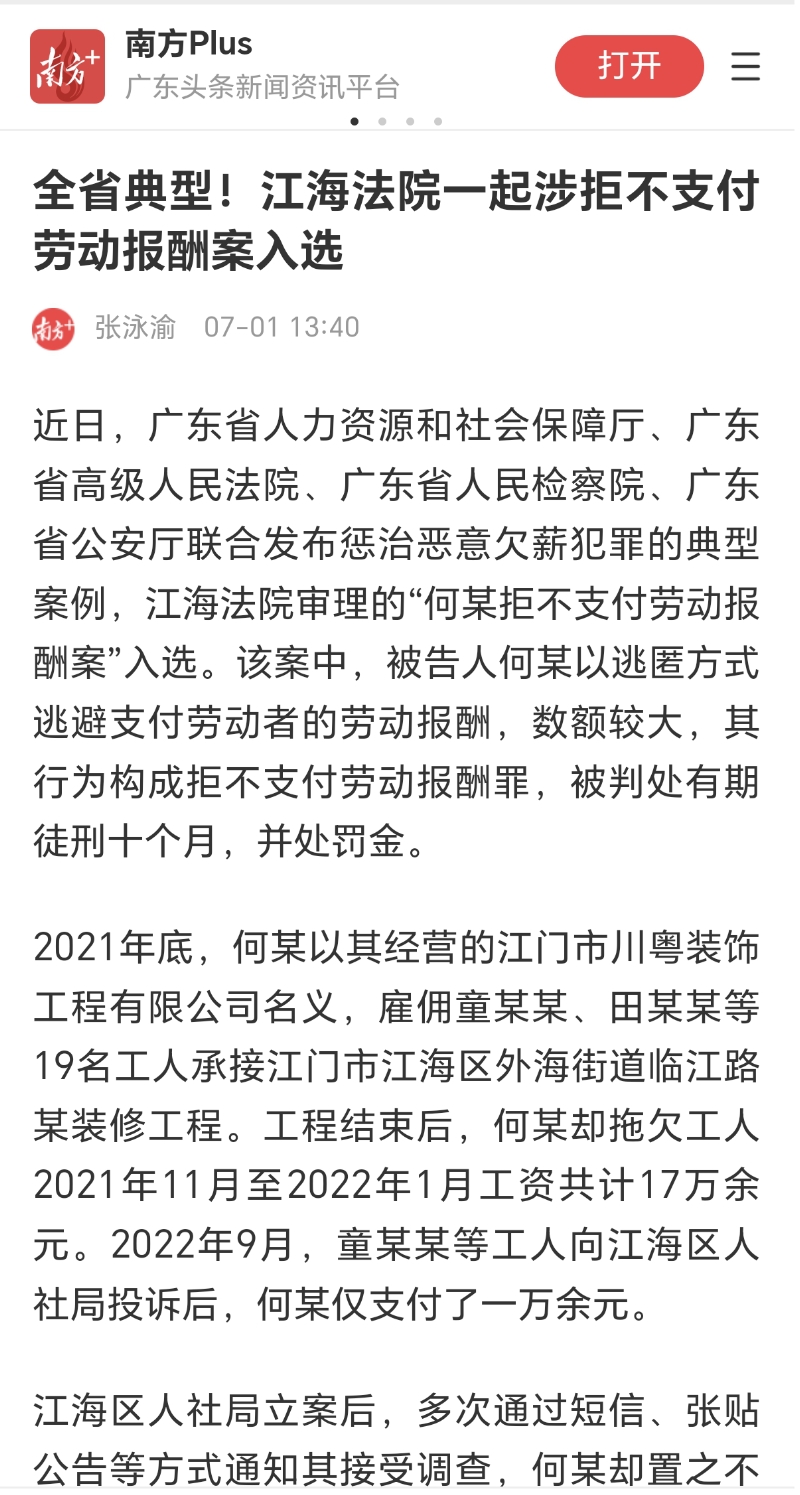Open author 张泳渝's profile
The width and height of the screenshot is (800, 1495).
click(x=135, y=327)
